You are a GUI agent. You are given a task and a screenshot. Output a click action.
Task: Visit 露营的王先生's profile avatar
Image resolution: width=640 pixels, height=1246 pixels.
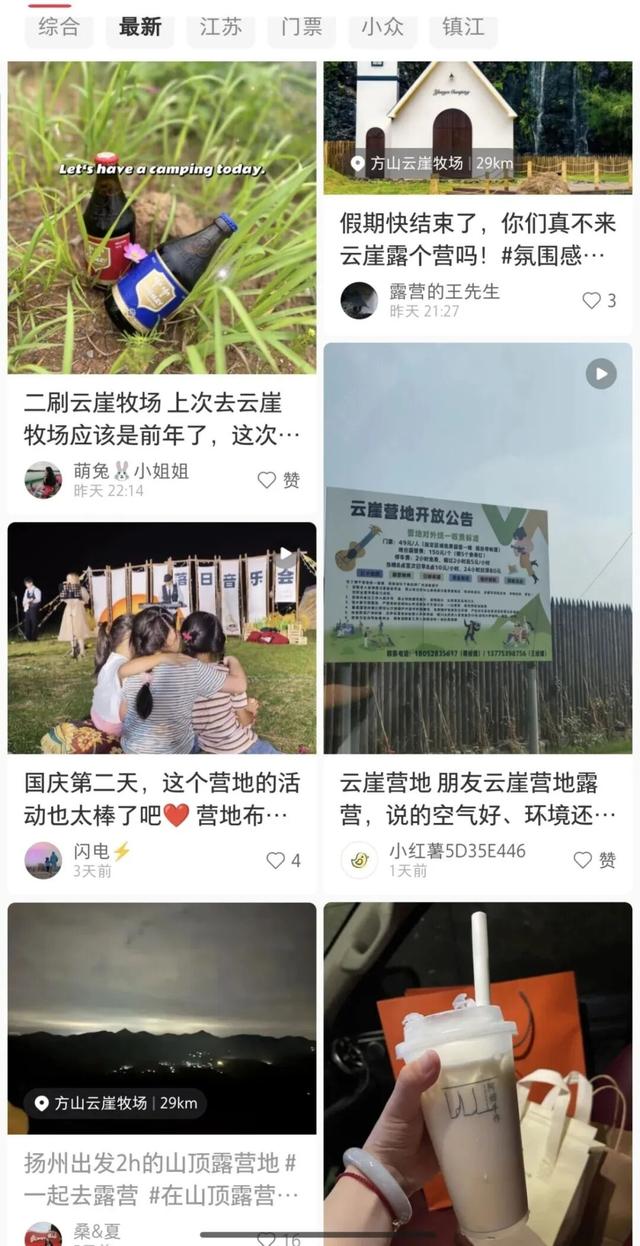click(359, 300)
